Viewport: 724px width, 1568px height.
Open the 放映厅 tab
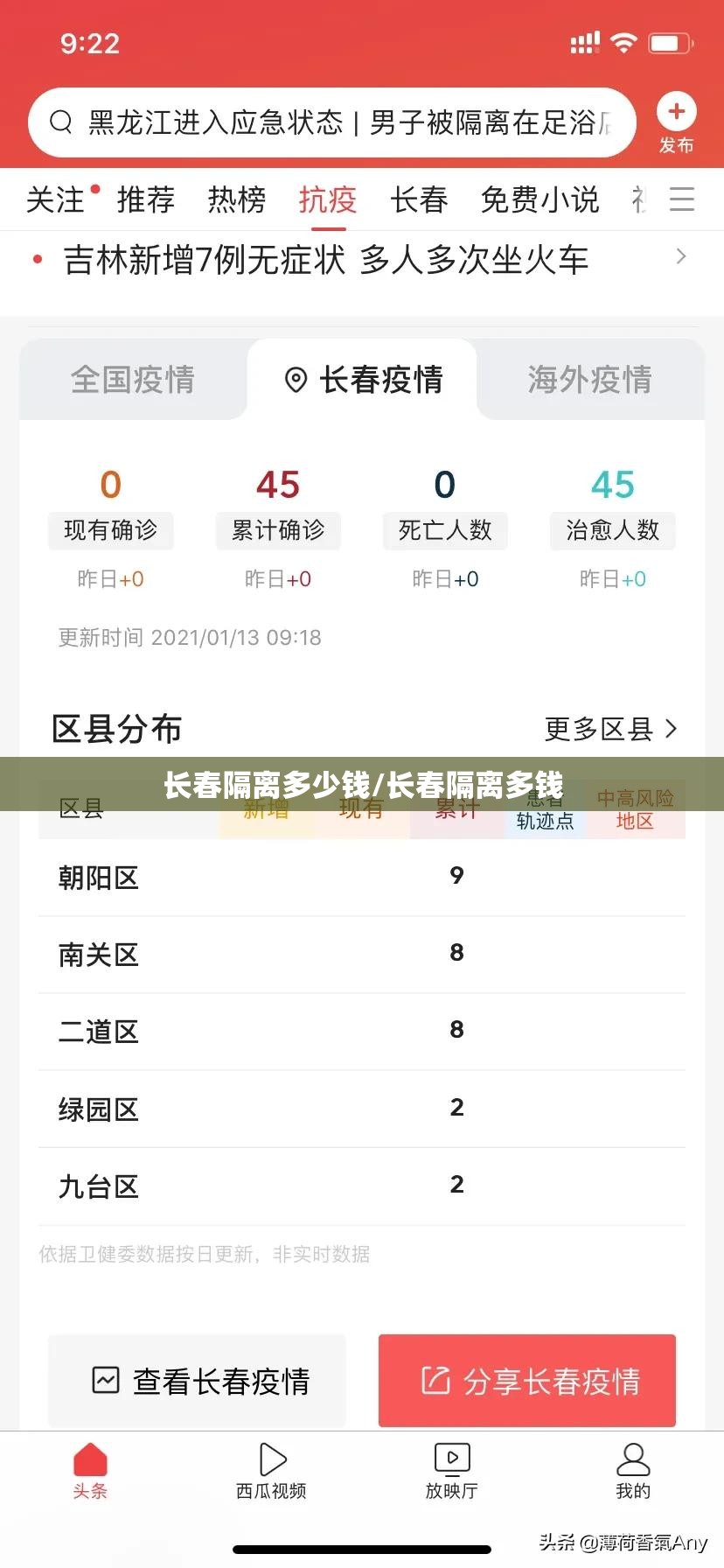click(452, 1472)
